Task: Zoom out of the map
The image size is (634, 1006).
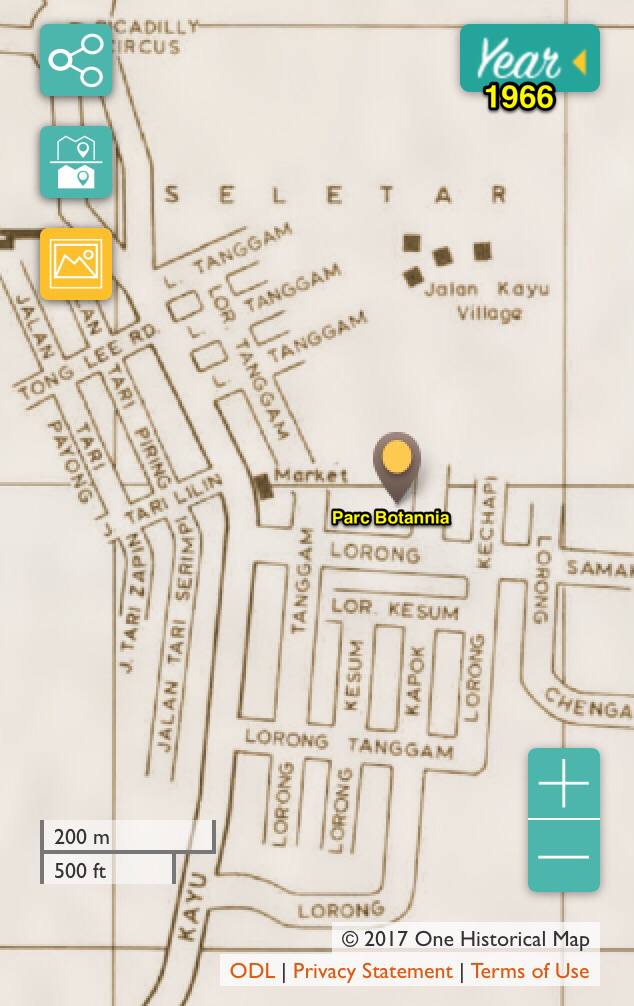Action: click(564, 856)
